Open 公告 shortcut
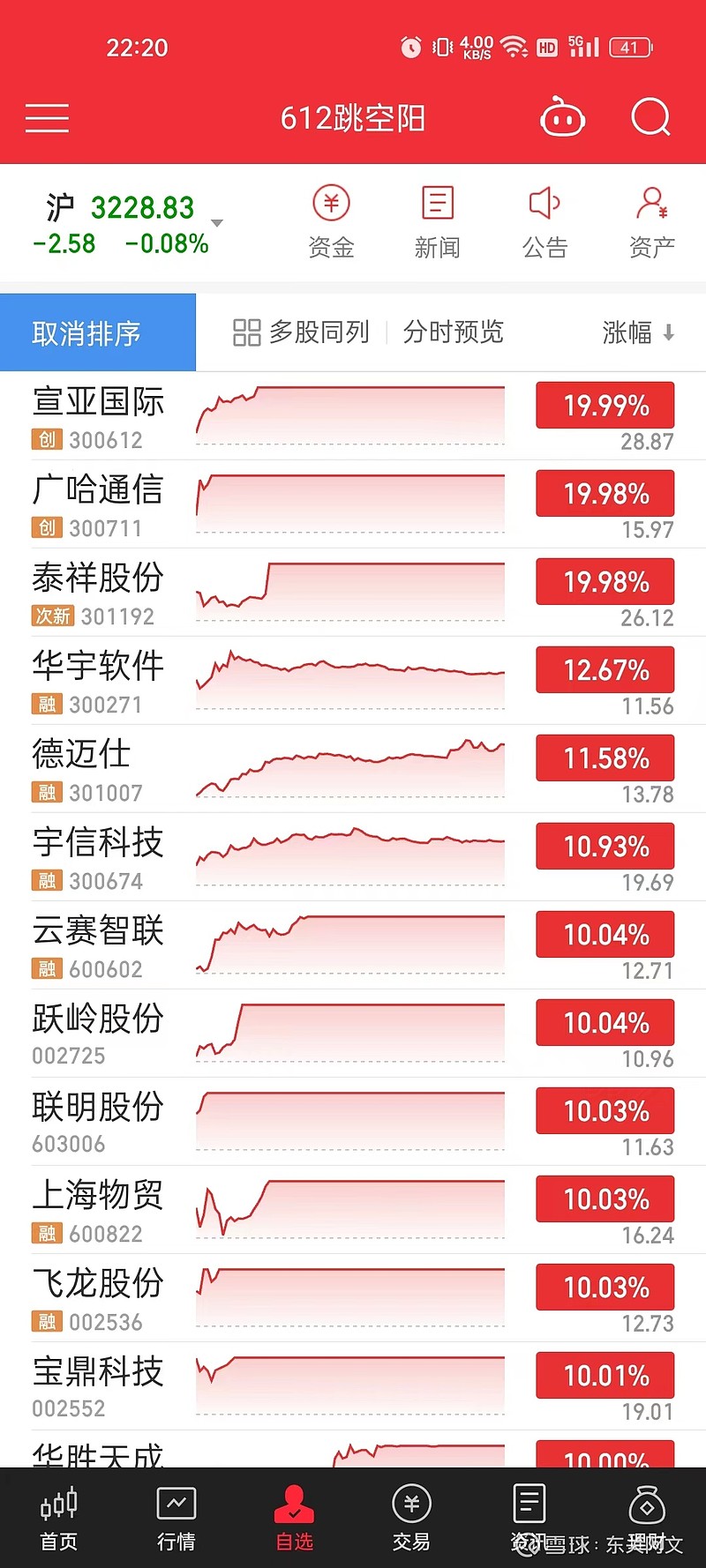The width and height of the screenshot is (706, 1568). pos(545,222)
